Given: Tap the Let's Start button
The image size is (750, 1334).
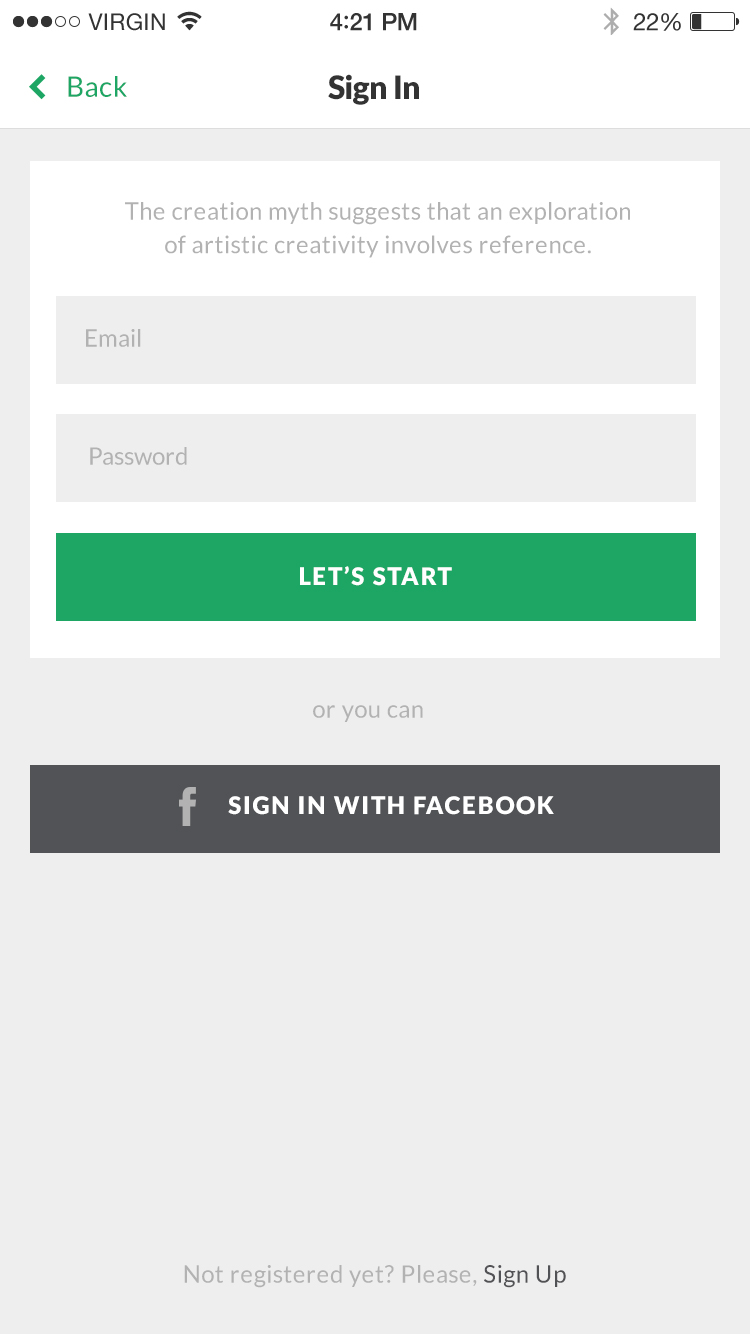Looking at the screenshot, I should click(x=376, y=577).
